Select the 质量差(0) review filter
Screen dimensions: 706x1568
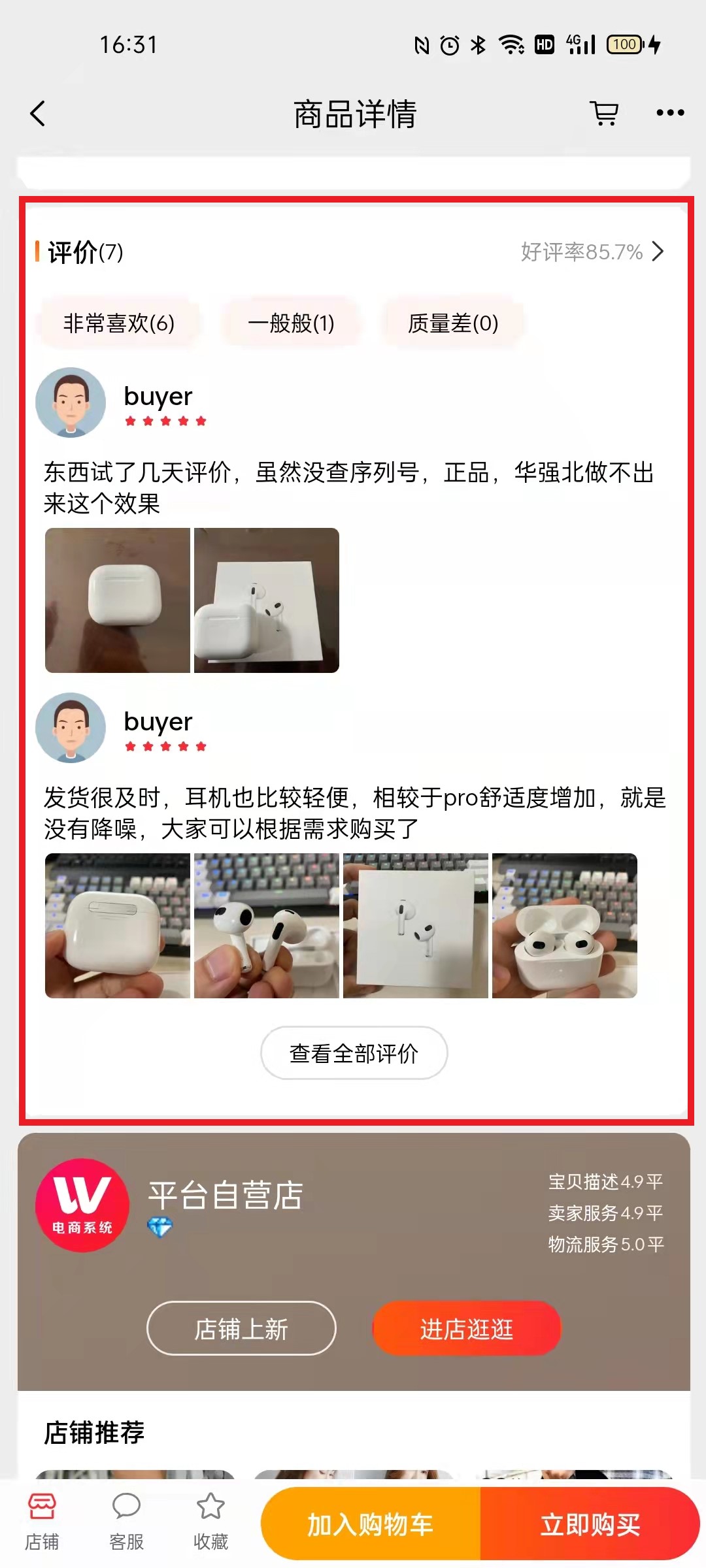tap(453, 323)
